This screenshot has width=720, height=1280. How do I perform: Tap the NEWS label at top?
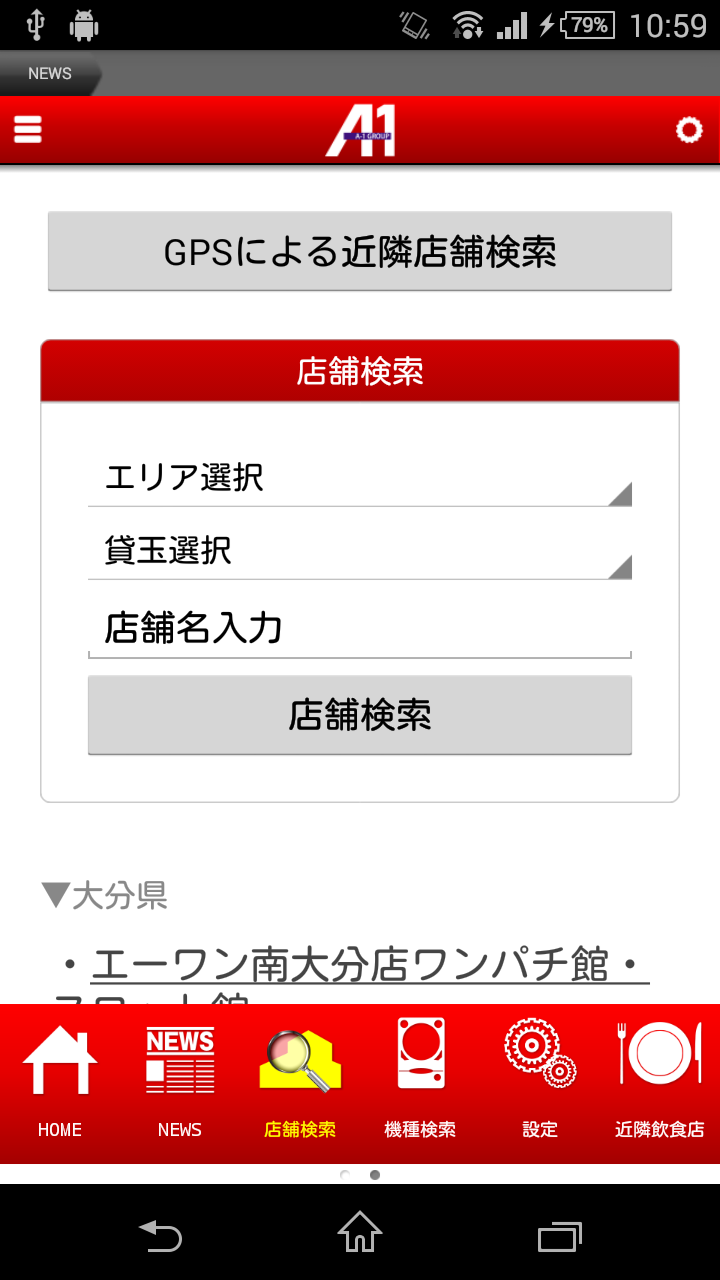tap(50, 74)
